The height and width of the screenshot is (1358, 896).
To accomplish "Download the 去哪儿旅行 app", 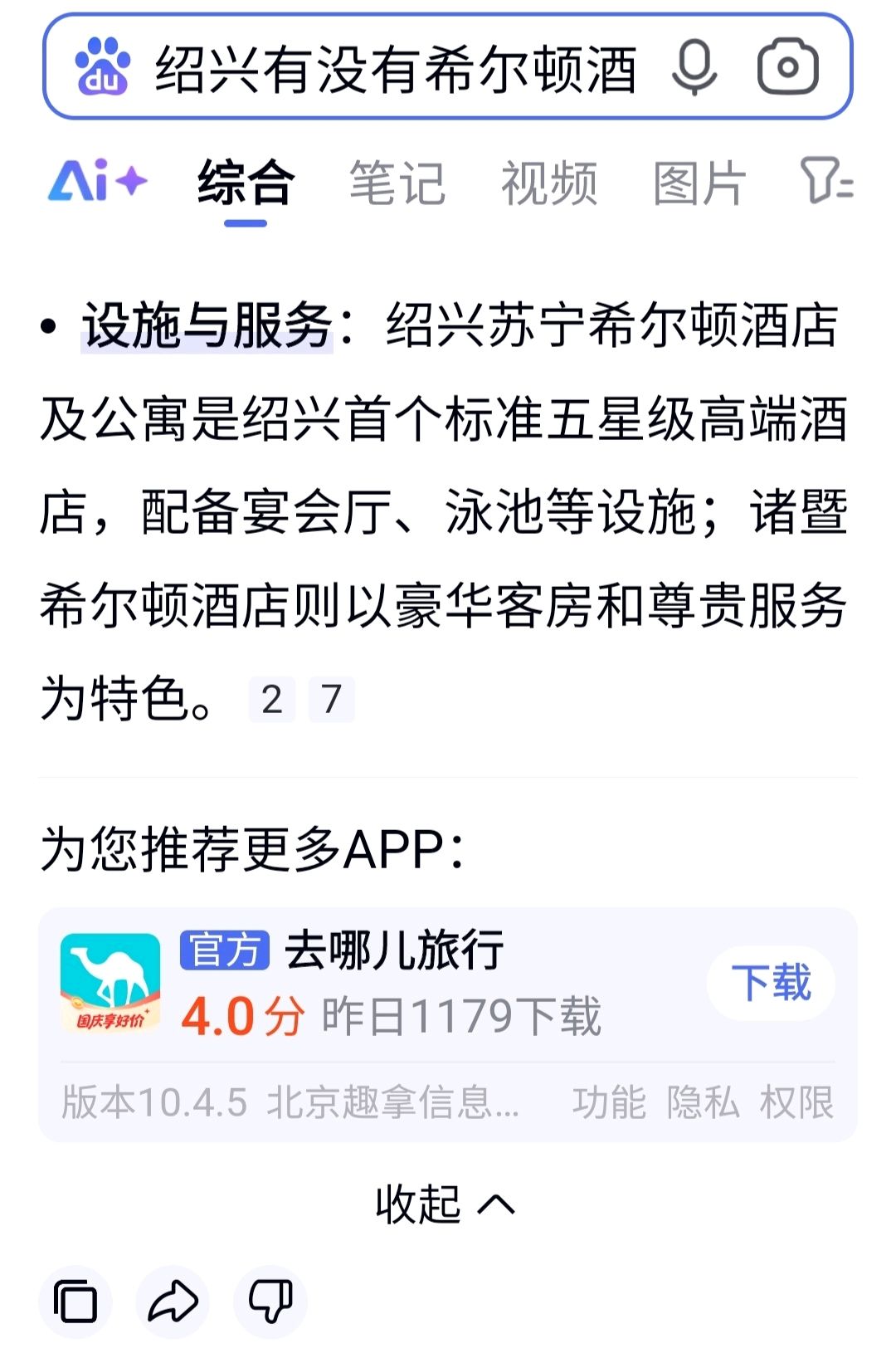I will click(x=771, y=983).
